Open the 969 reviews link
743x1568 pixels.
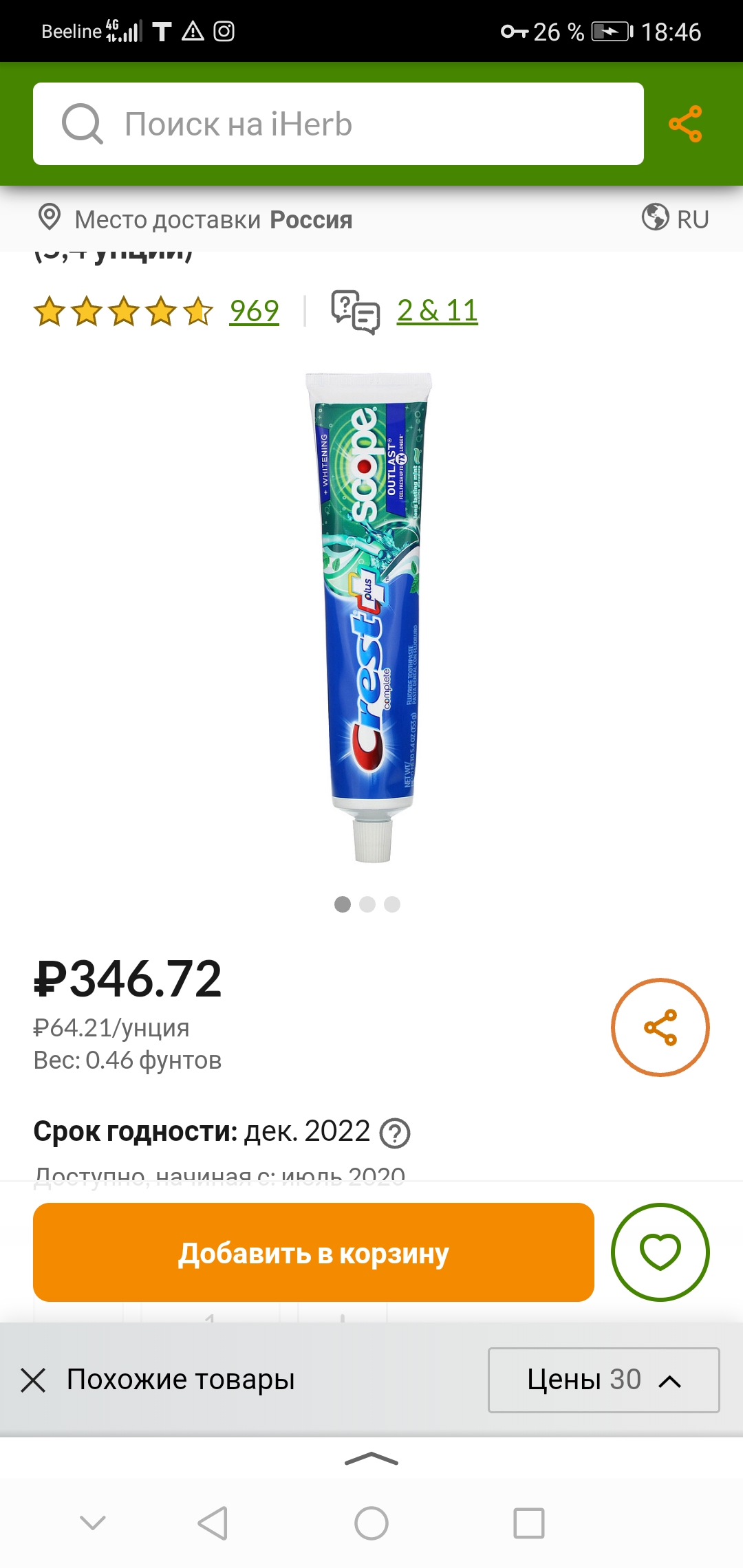[x=254, y=311]
